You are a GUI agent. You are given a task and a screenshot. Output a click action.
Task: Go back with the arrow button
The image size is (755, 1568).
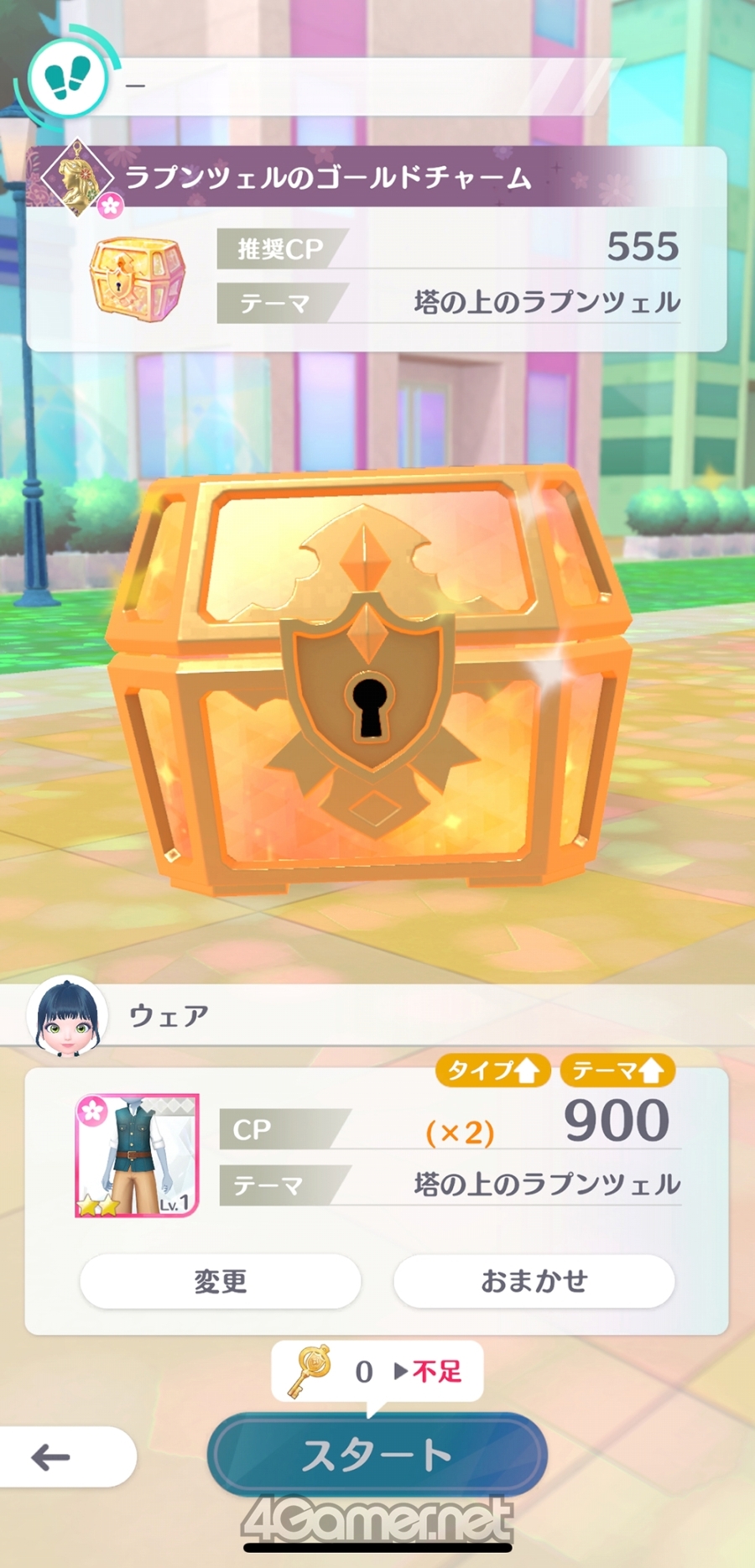tap(67, 1457)
